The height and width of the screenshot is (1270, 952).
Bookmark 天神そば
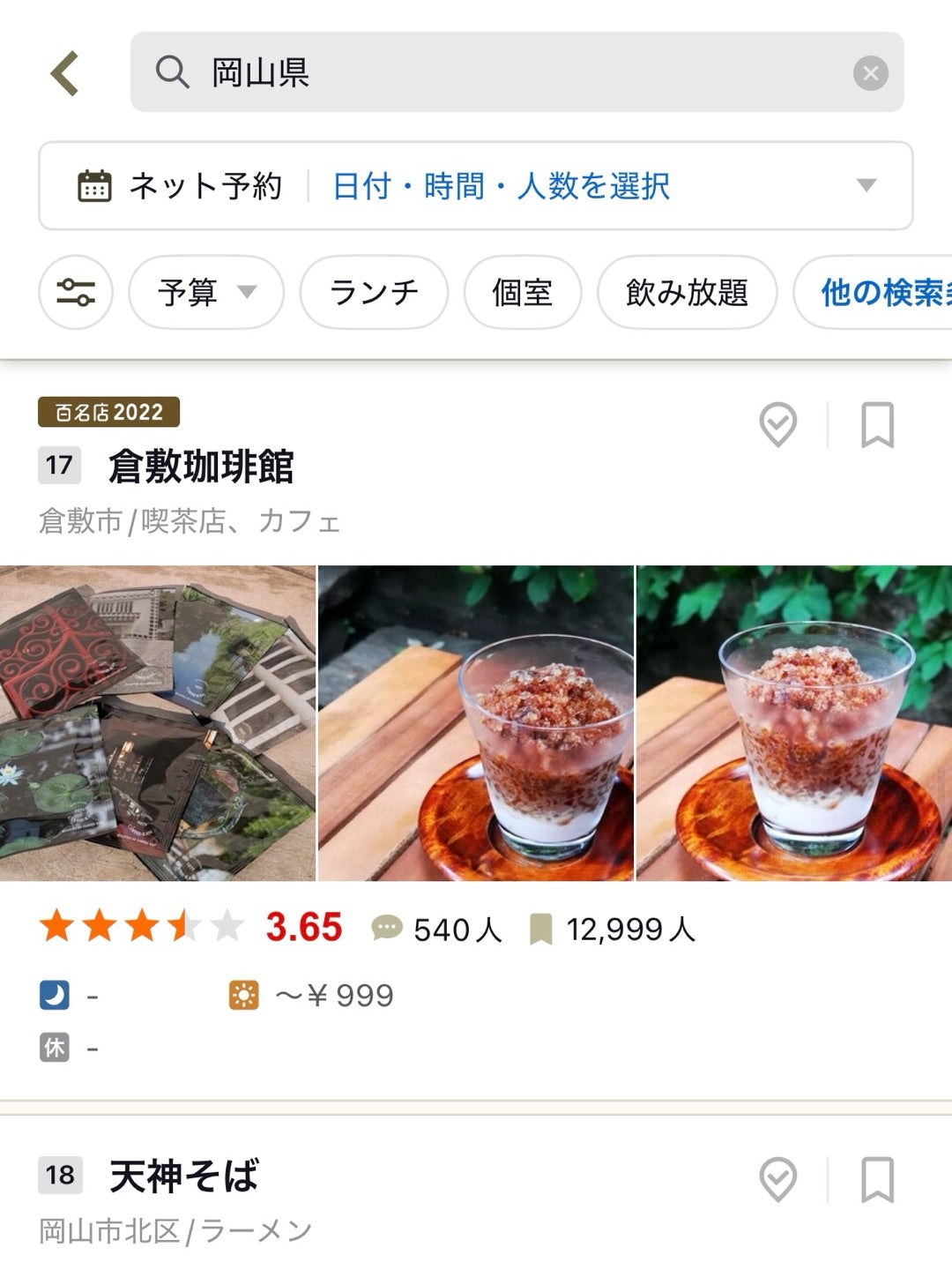coord(877,1179)
